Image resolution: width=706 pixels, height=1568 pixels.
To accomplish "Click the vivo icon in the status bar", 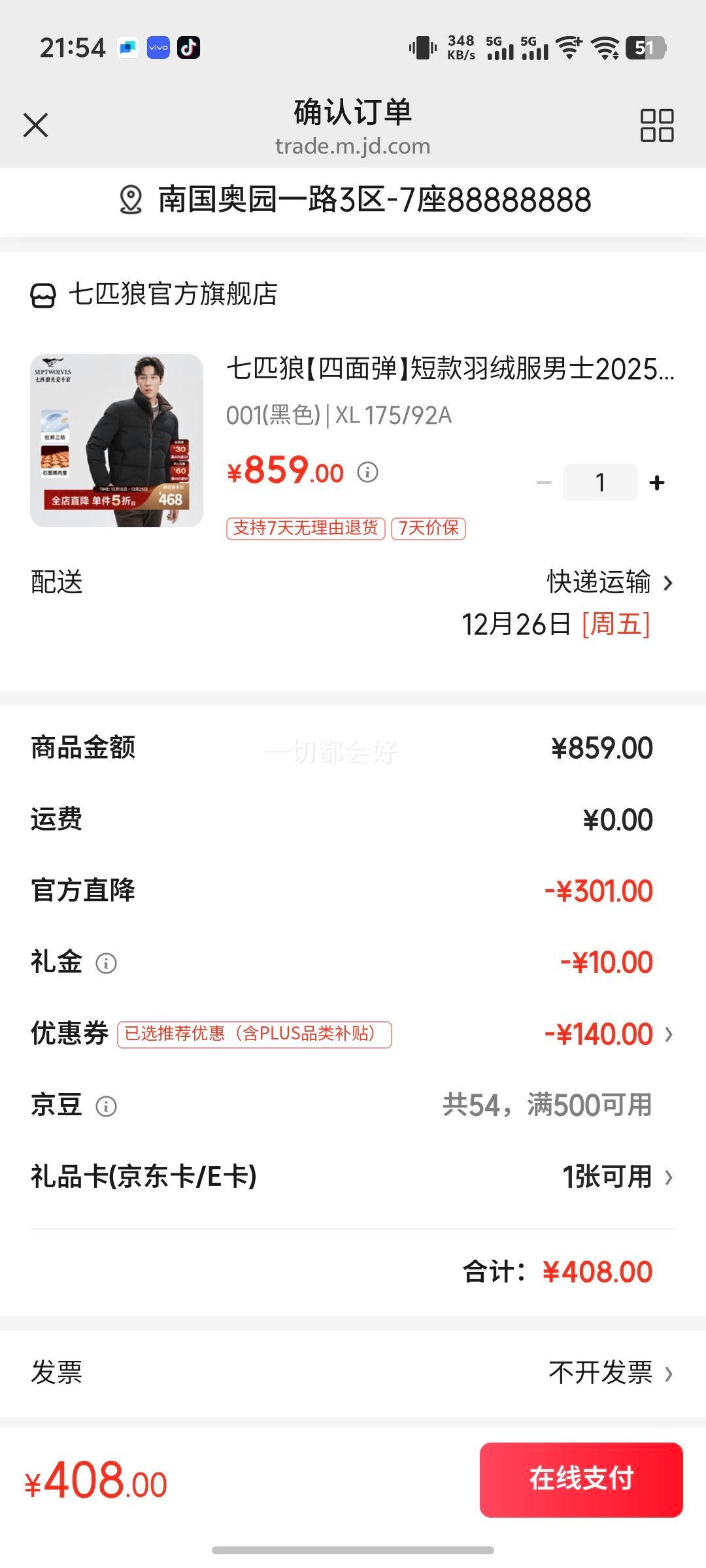I will click(158, 47).
